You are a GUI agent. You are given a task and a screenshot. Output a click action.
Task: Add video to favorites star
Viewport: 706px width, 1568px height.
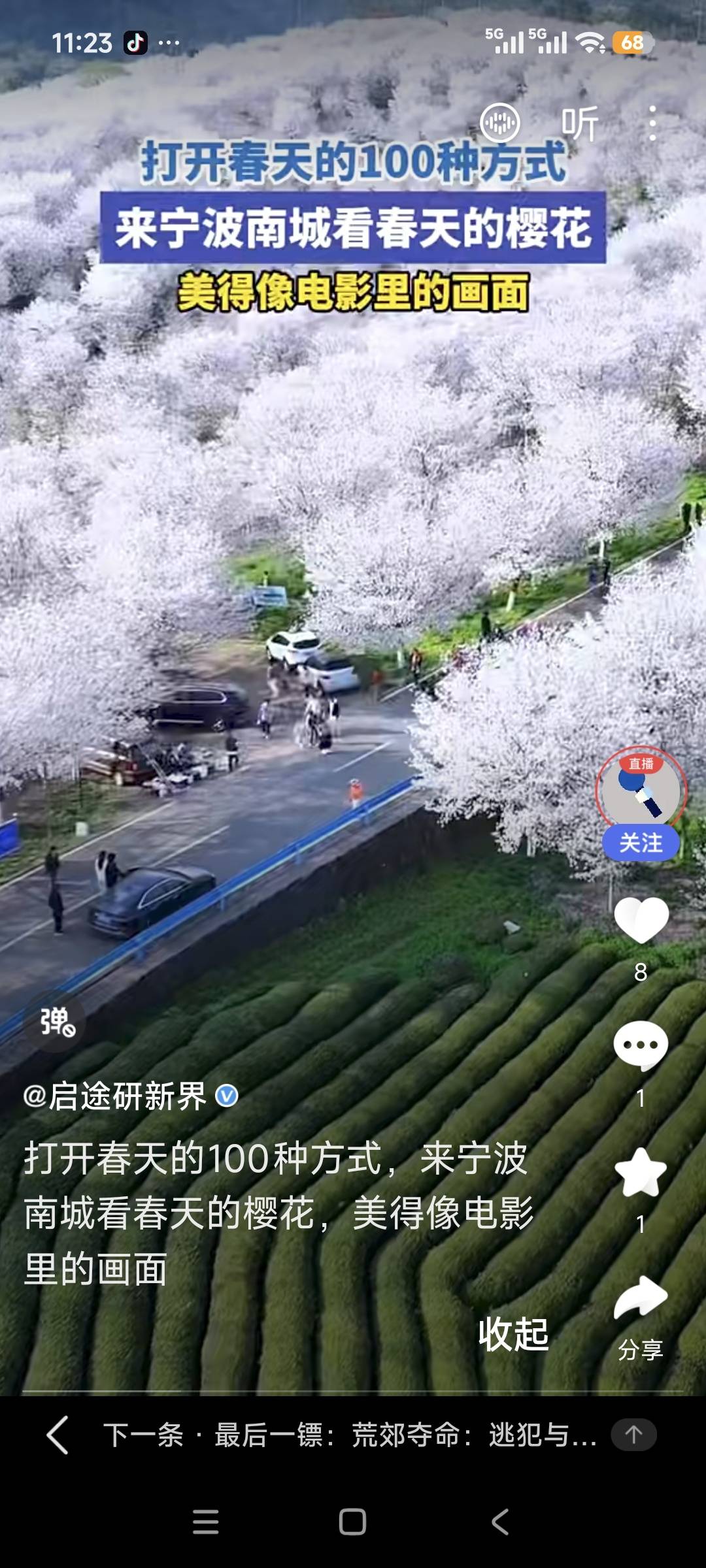(x=641, y=1173)
